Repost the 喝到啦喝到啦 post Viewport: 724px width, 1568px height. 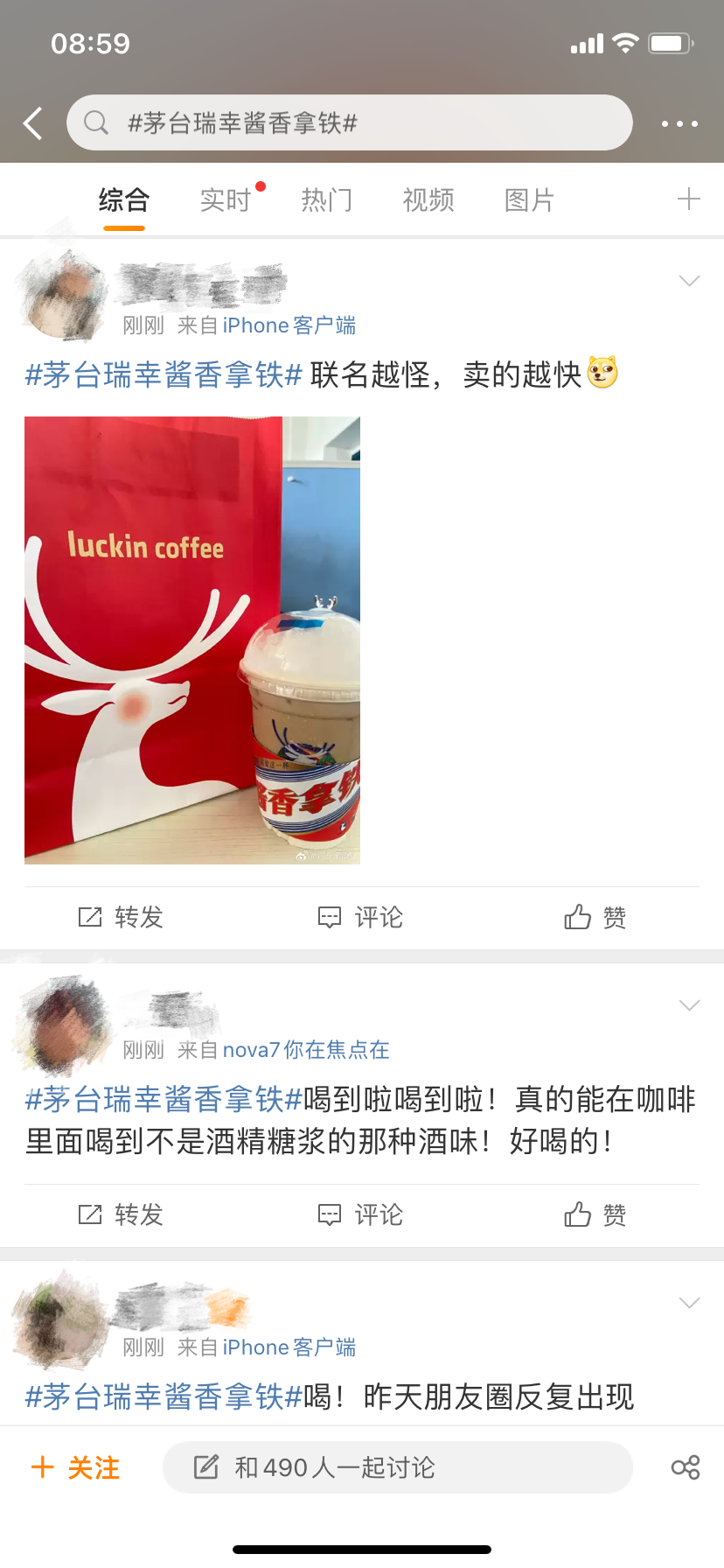[121, 1214]
